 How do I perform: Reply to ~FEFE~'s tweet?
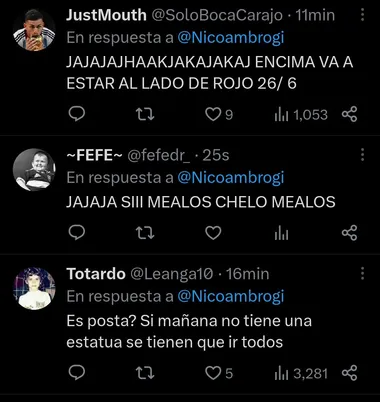pyautogui.click(x=77, y=233)
